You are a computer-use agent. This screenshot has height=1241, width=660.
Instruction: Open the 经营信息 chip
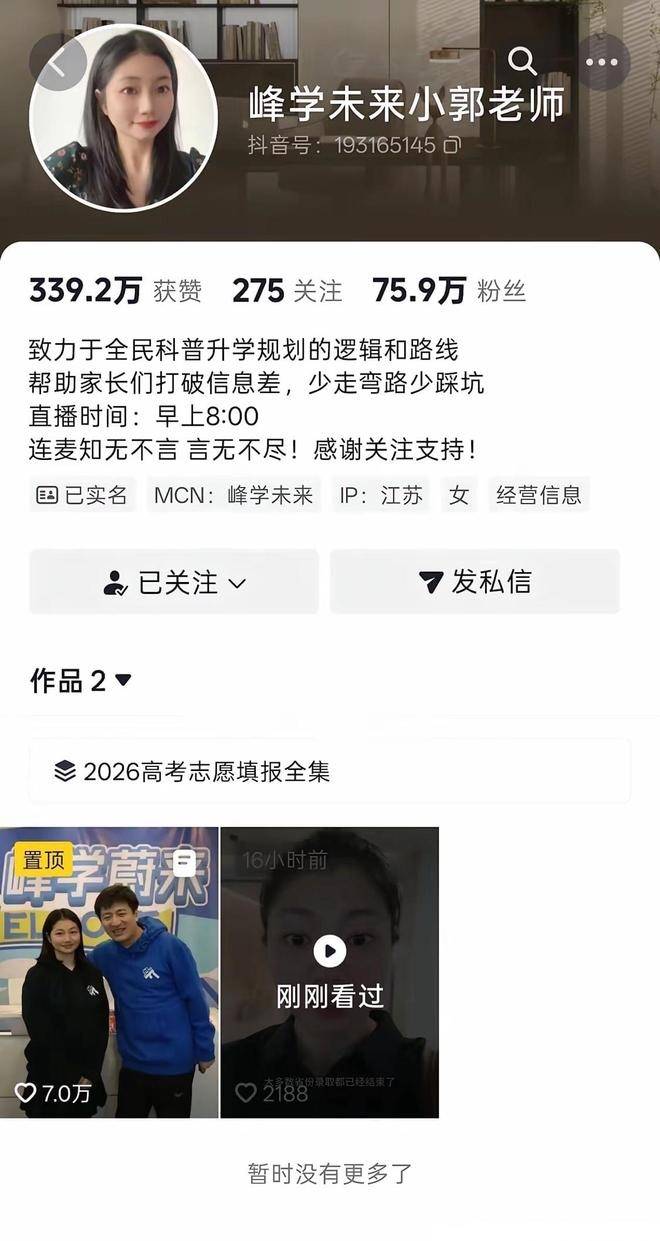click(539, 495)
